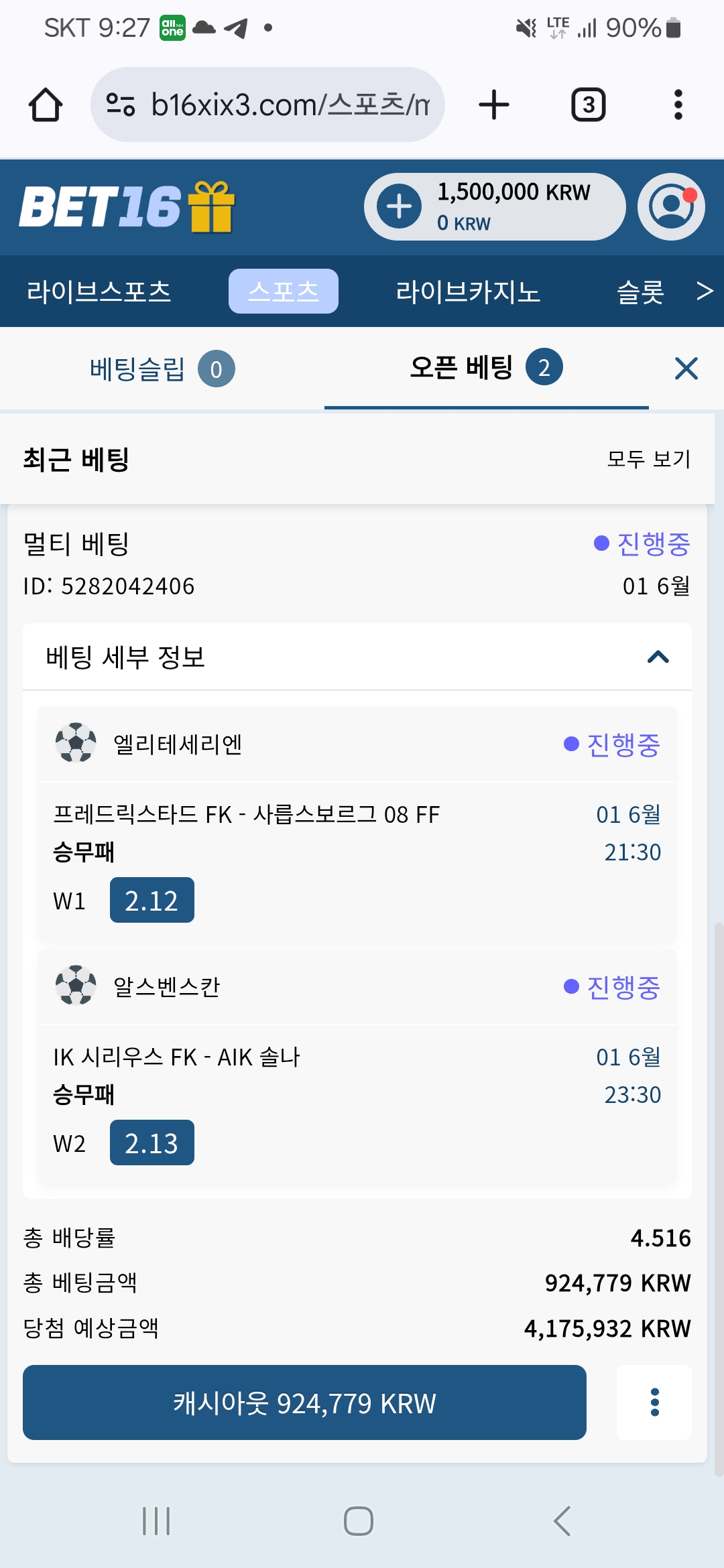724x1568 pixels.
Task: Collapse the 베팅 세부 정보 section
Action: [658, 657]
